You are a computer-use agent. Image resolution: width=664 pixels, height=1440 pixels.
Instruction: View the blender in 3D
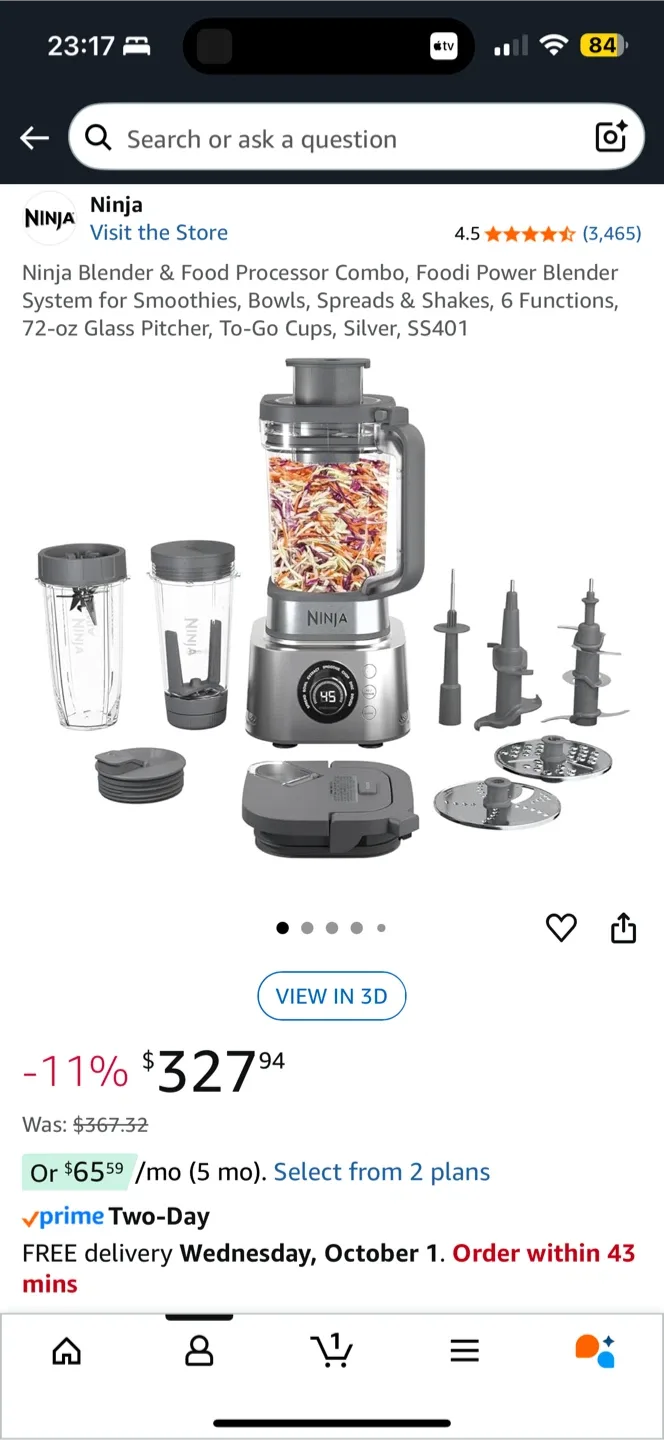point(331,996)
